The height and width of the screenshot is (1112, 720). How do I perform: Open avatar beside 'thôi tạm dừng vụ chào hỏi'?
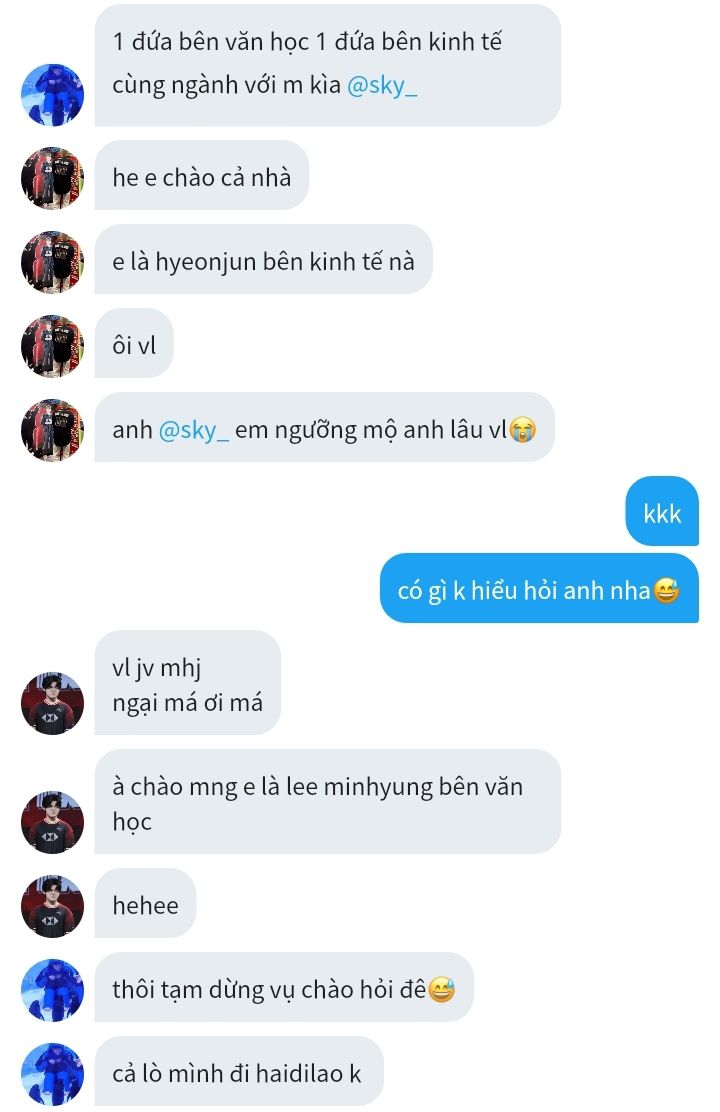52,990
